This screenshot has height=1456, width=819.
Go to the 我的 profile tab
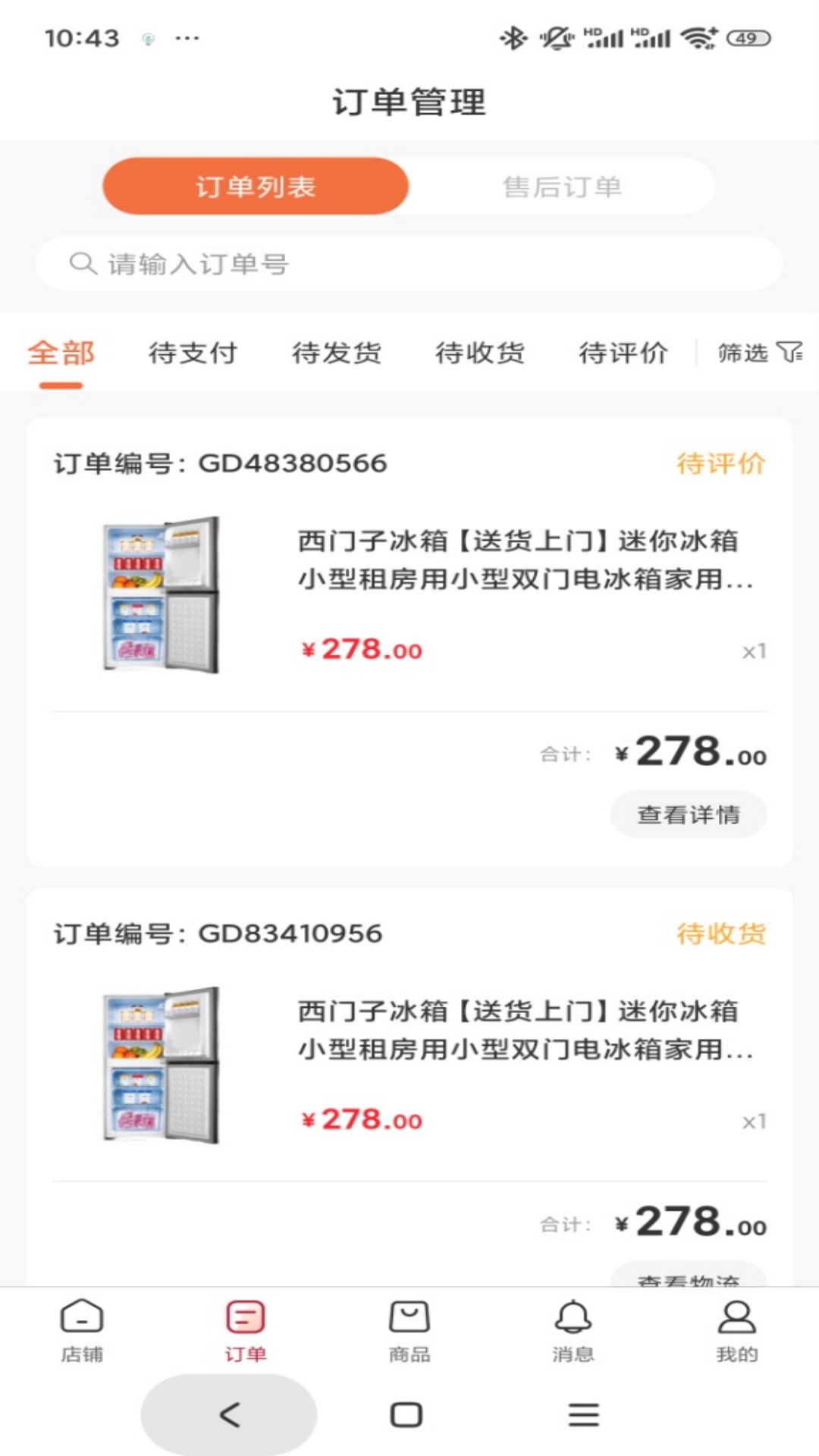(x=737, y=1331)
